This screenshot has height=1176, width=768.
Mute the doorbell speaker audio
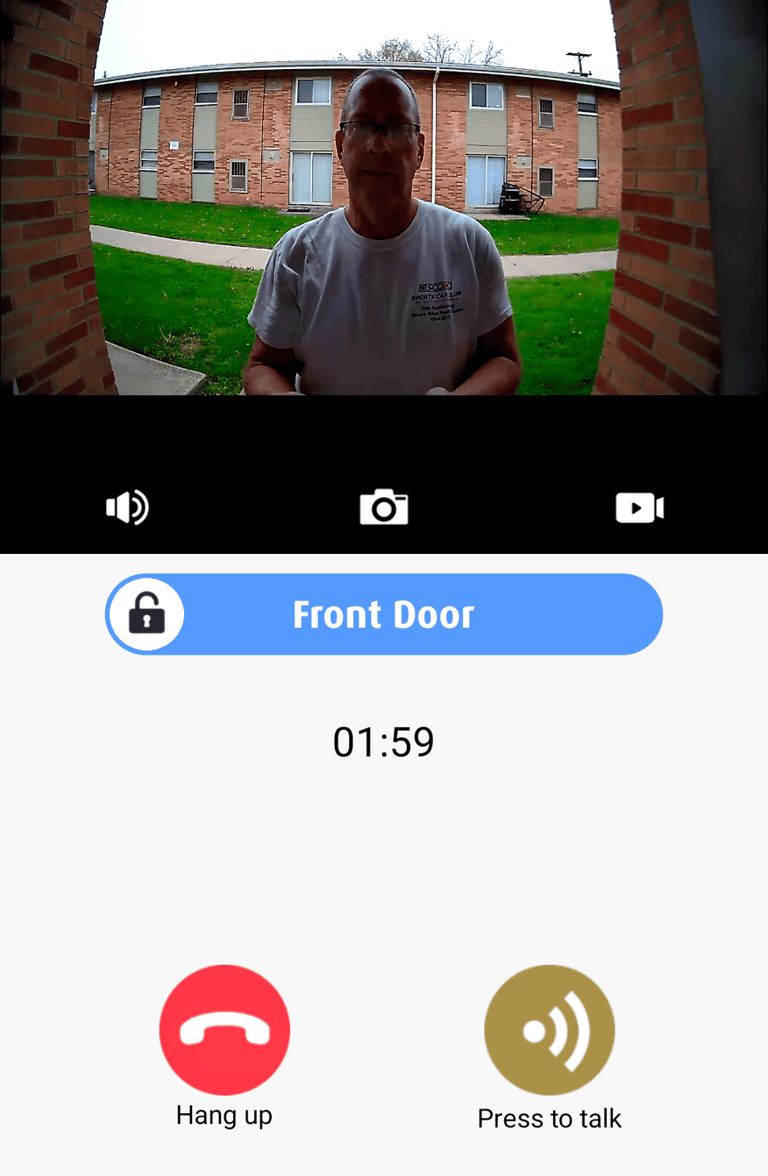pyautogui.click(x=127, y=508)
